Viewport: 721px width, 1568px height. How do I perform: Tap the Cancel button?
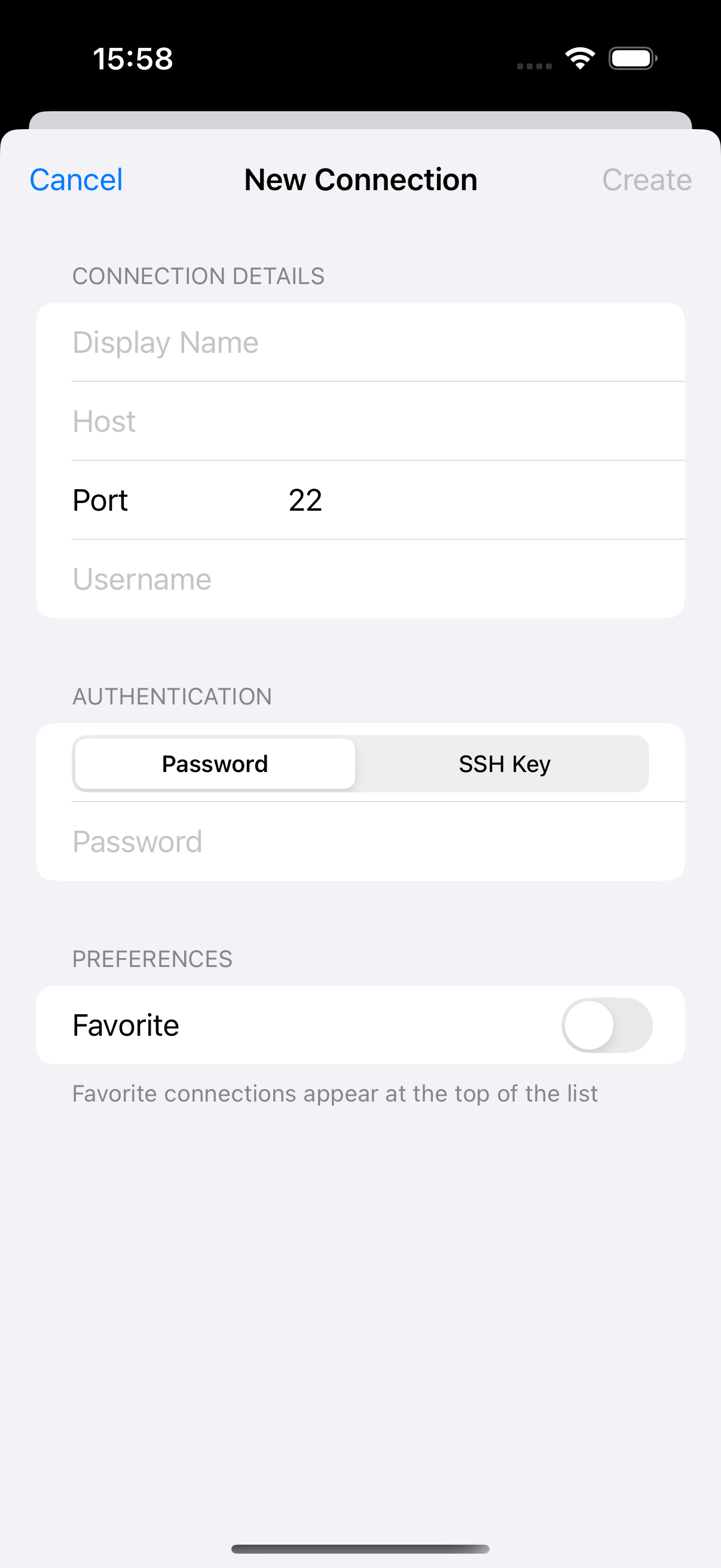[x=75, y=179]
